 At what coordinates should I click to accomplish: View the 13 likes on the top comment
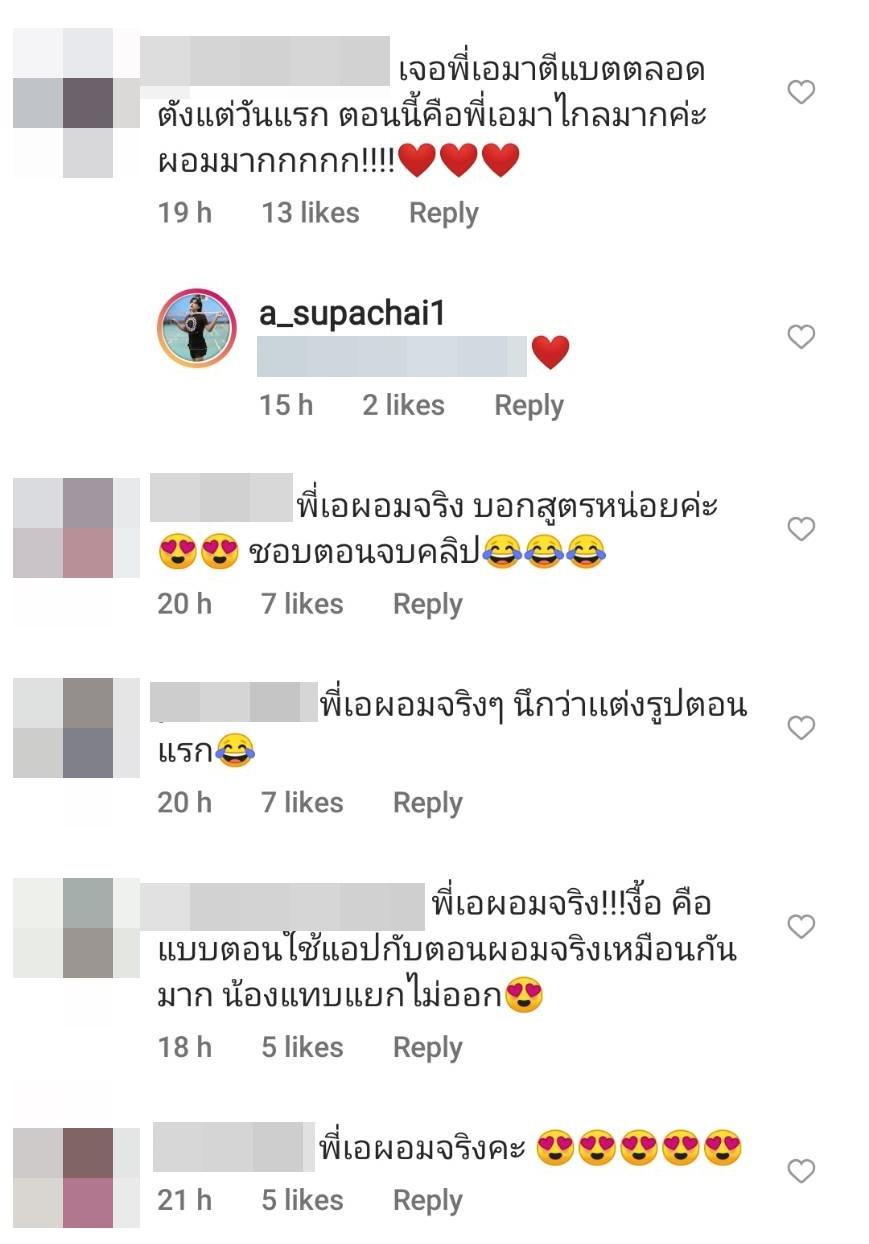(x=310, y=213)
